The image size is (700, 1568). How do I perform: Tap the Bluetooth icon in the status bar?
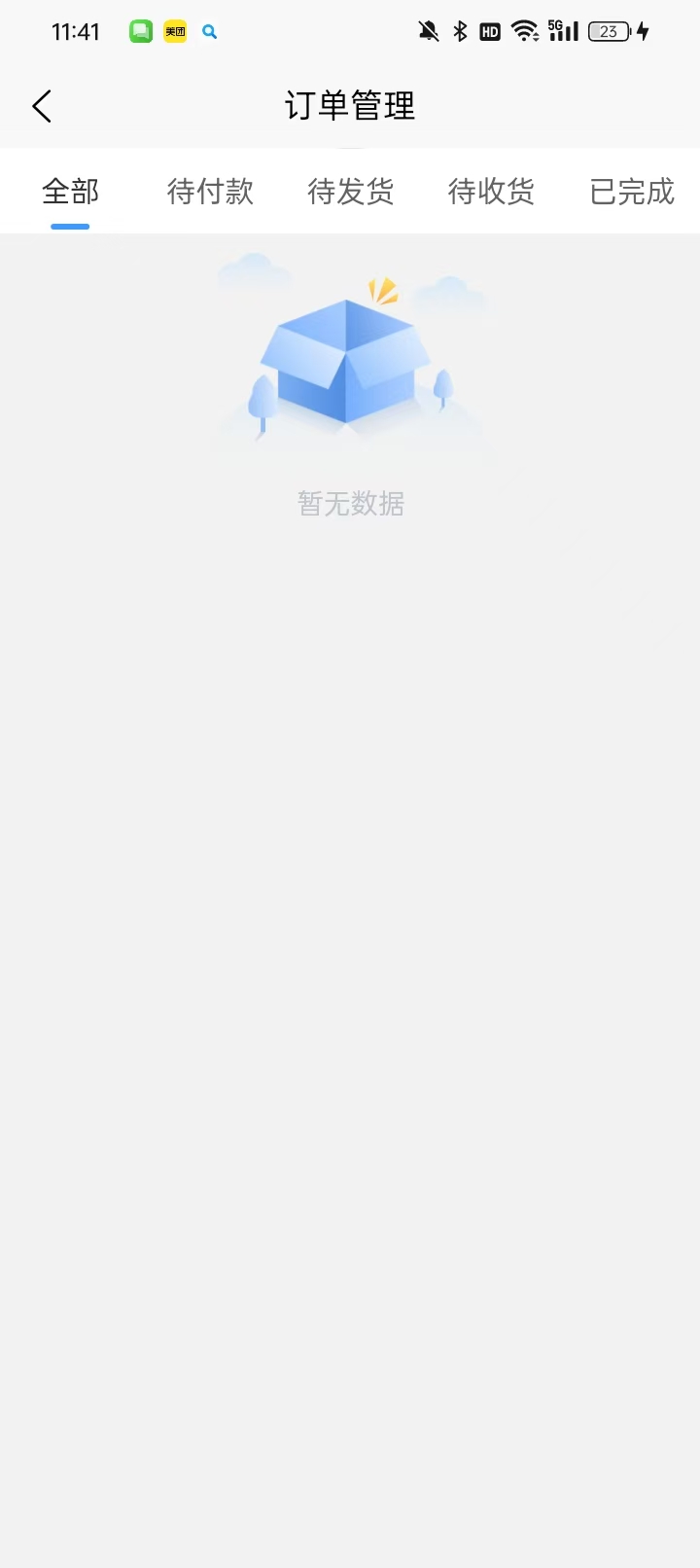460,30
